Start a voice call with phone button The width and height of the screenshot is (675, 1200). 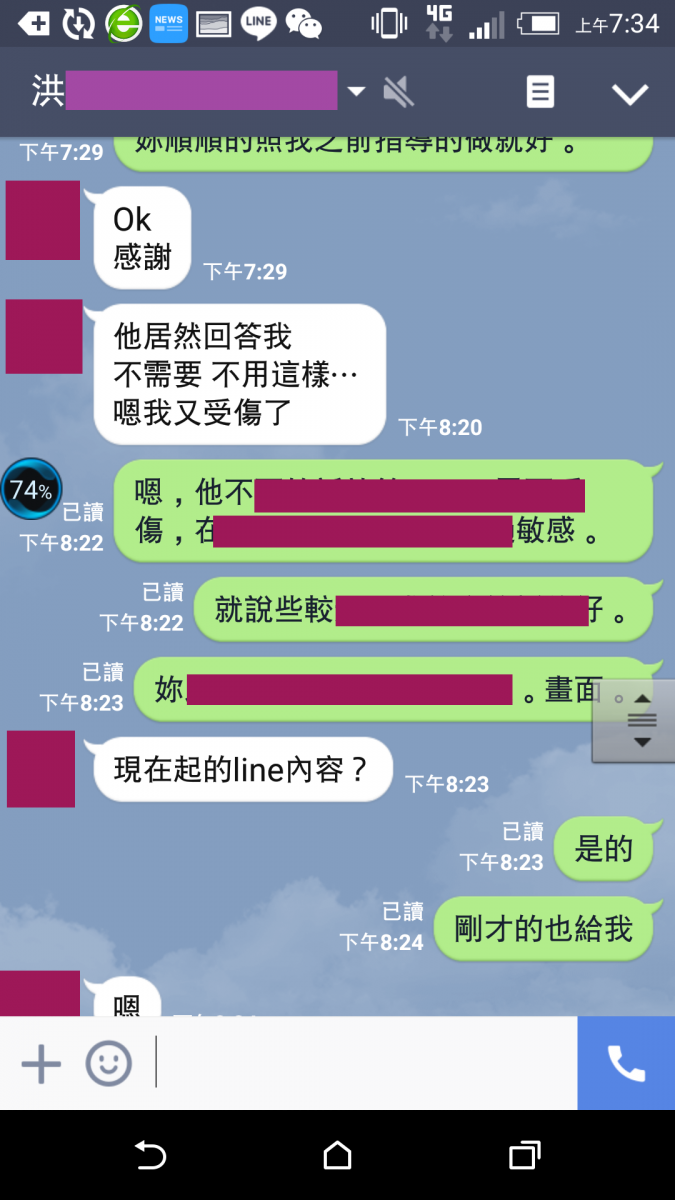pyautogui.click(x=626, y=1064)
